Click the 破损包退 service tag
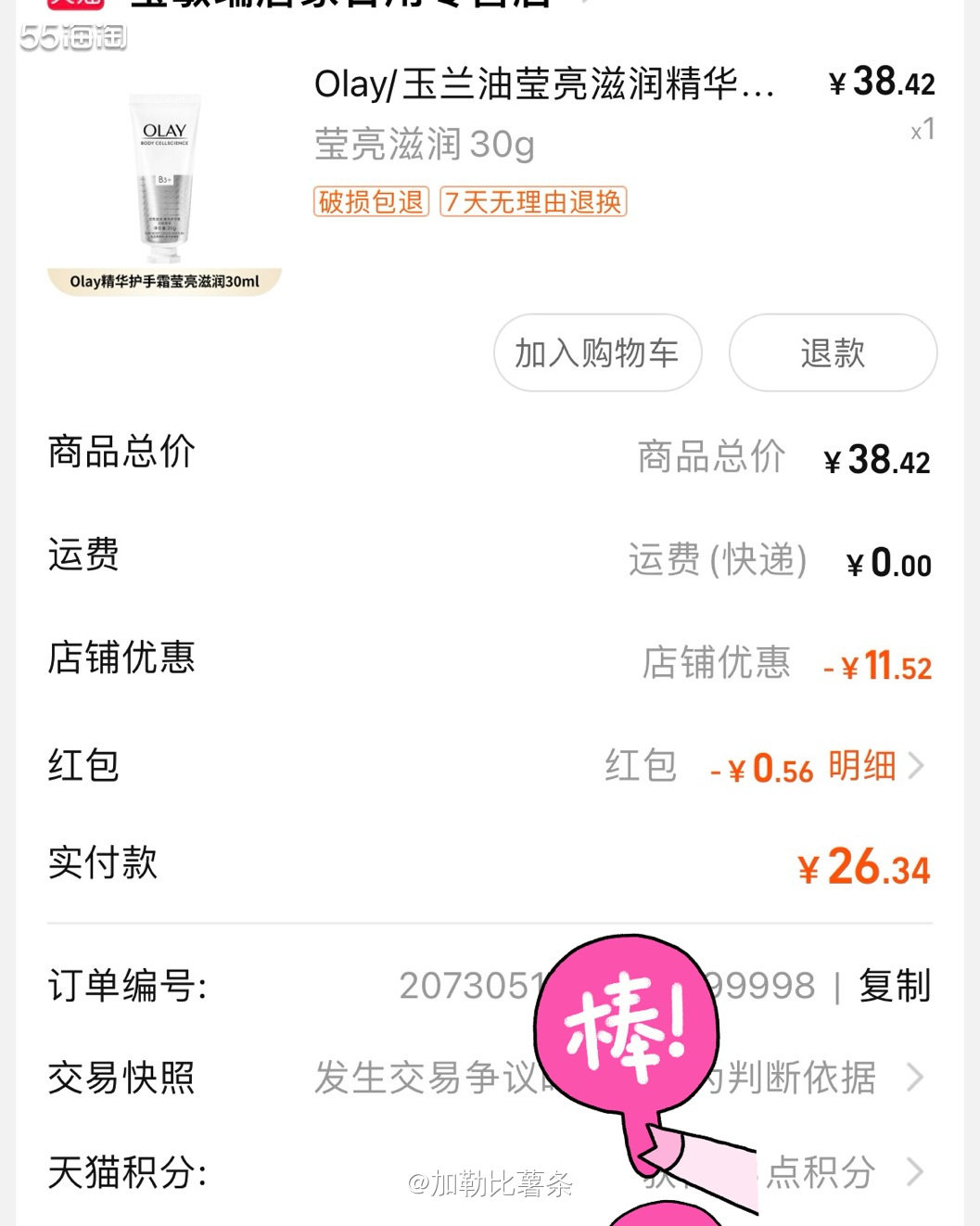This screenshot has height=1226, width=980. (370, 202)
